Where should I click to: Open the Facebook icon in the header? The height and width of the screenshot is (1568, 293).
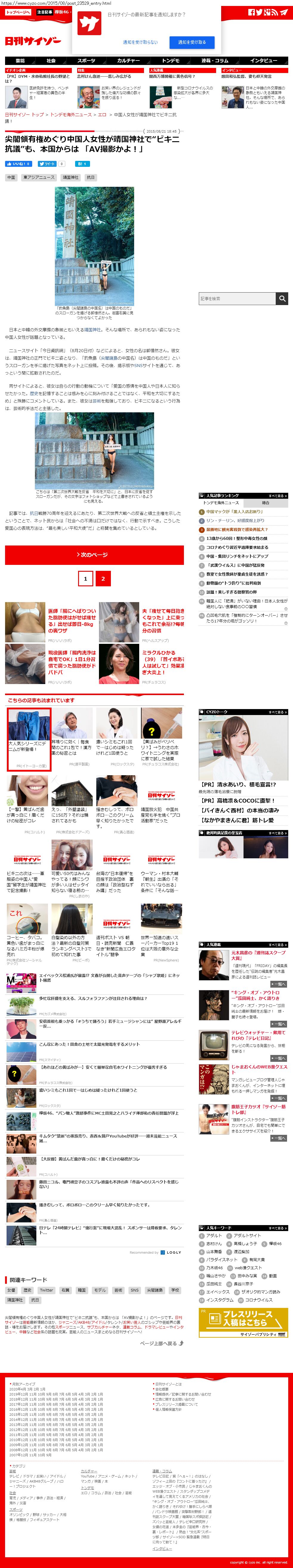252,12
